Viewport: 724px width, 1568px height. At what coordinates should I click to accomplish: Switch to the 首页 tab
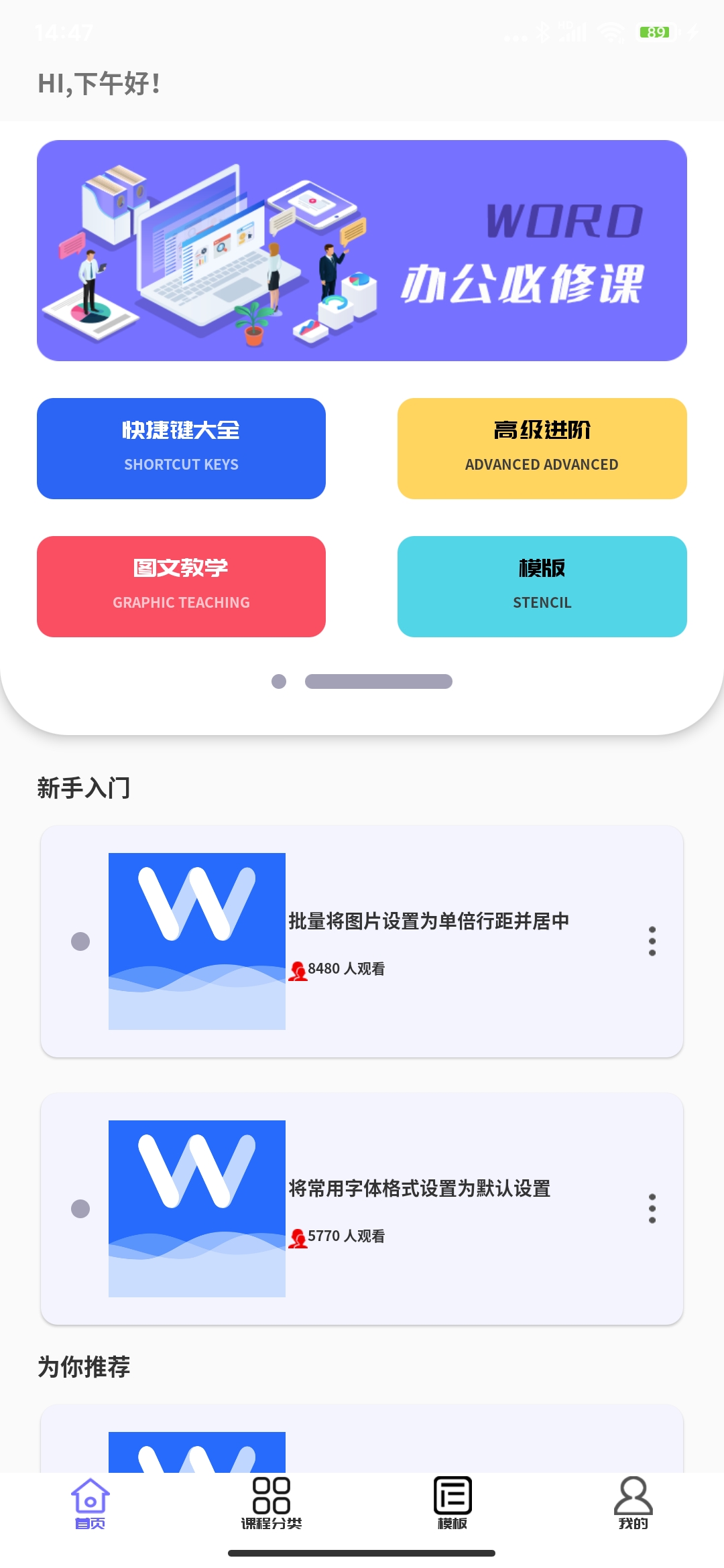pyautogui.click(x=90, y=1504)
